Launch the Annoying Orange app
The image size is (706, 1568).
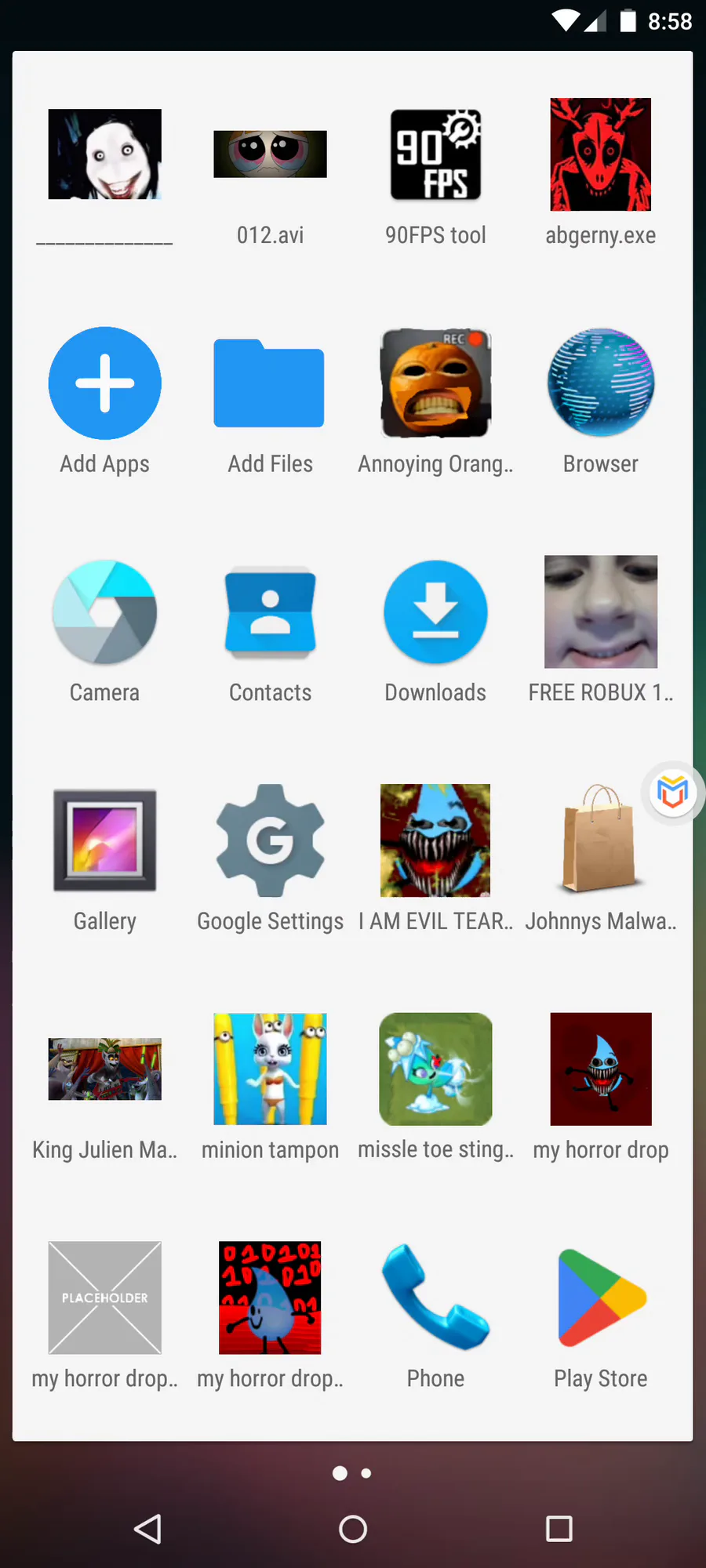pyautogui.click(x=435, y=383)
